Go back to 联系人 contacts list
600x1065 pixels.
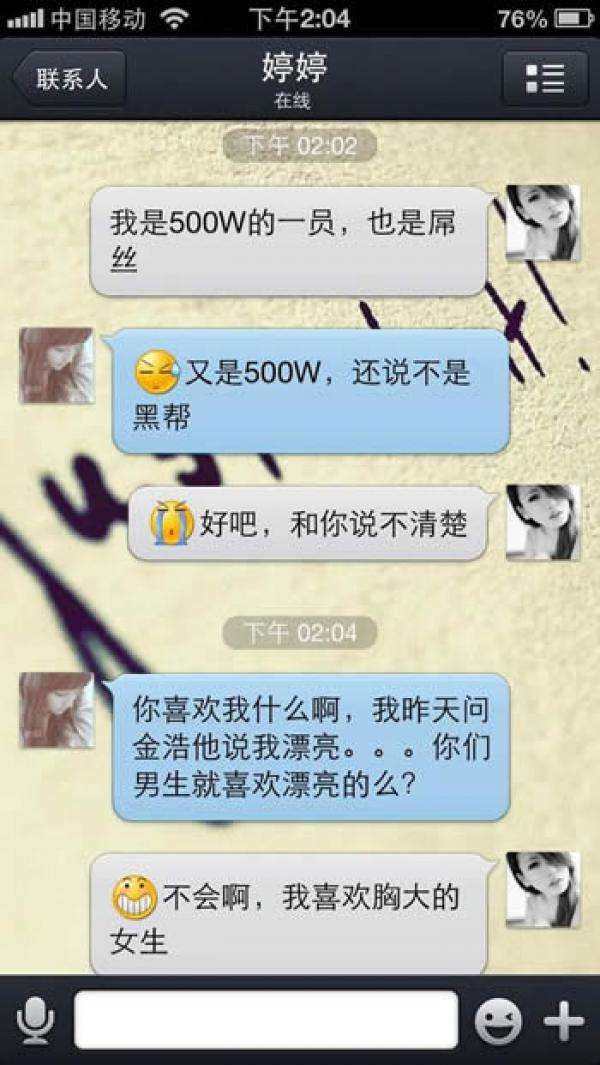[70, 79]
